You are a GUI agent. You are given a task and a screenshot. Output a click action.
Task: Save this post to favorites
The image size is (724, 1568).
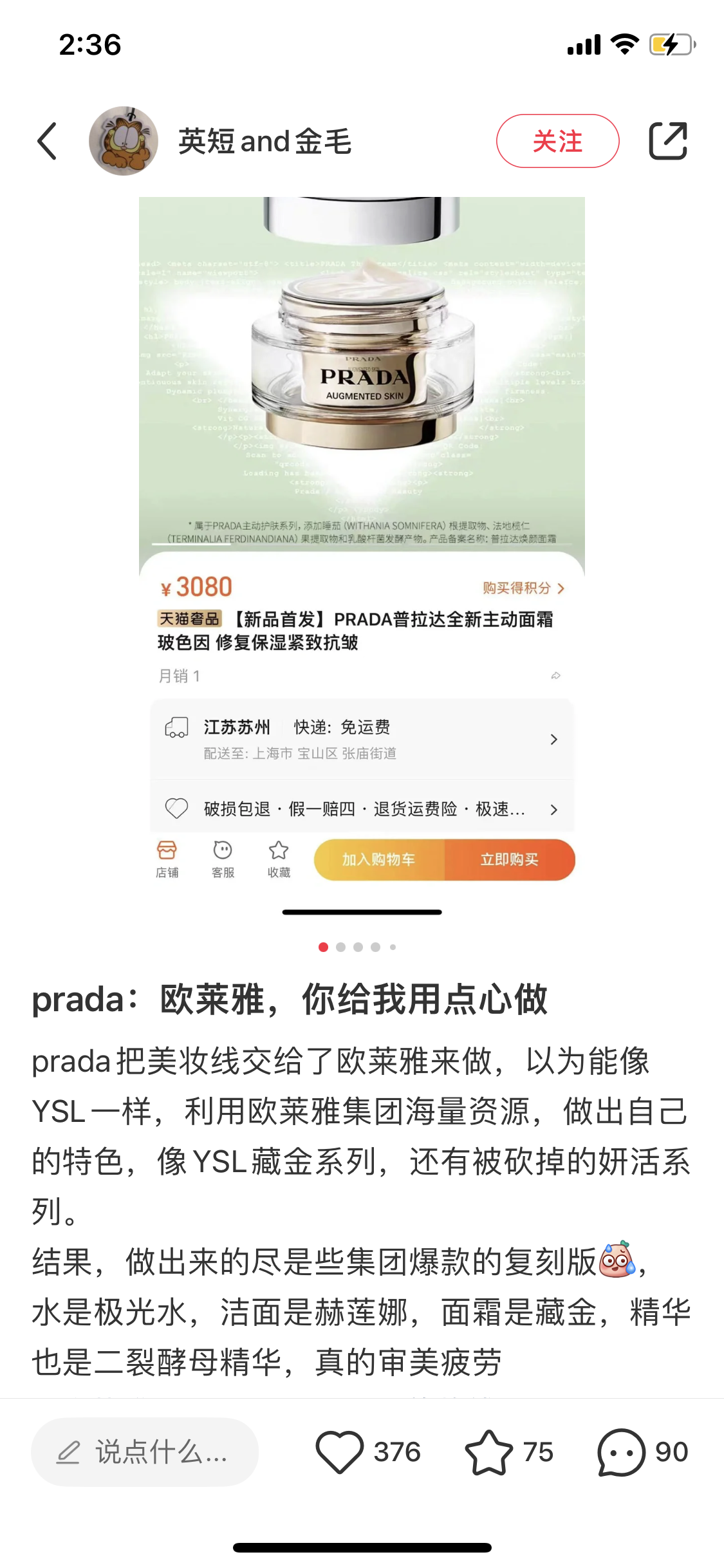click(x=489, y=1451)
